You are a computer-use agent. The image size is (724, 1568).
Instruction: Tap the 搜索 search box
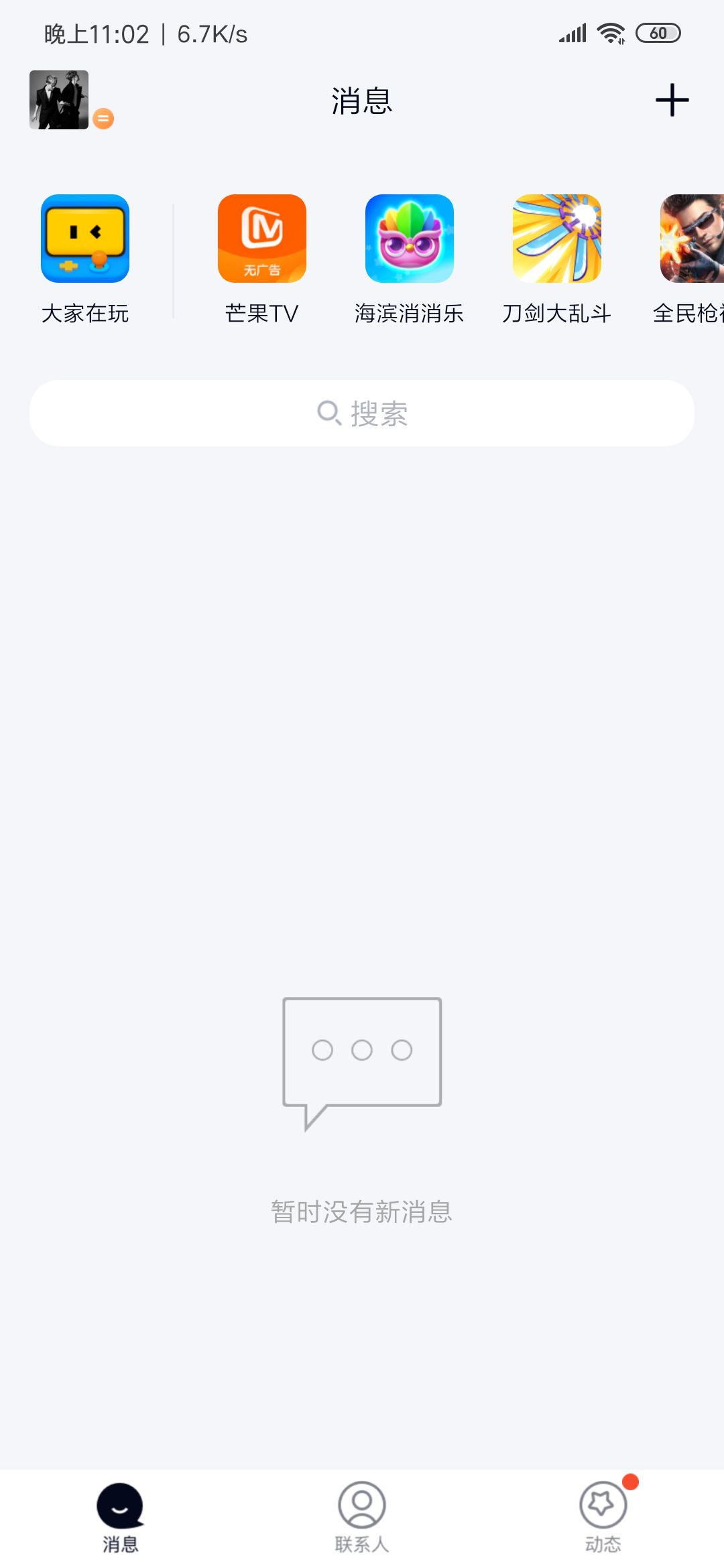tap(362, 413)
